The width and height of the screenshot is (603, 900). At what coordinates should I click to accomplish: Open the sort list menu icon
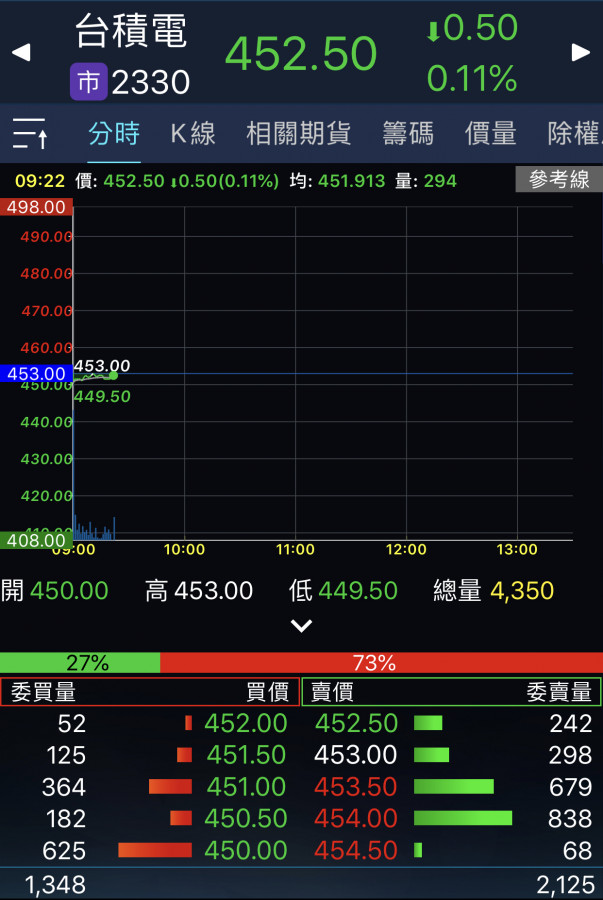tap(30, 133)
